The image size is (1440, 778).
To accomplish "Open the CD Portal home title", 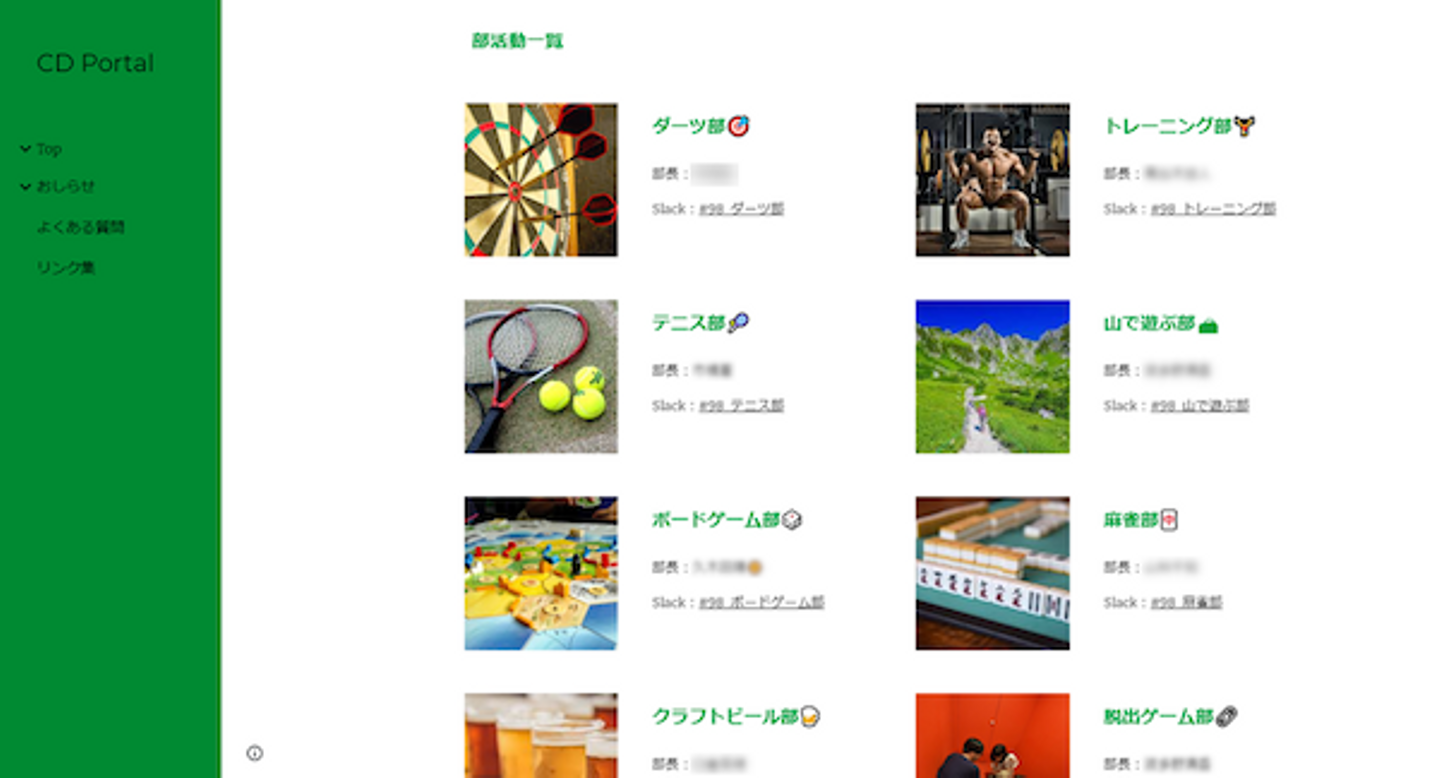I will click(95, 63).
